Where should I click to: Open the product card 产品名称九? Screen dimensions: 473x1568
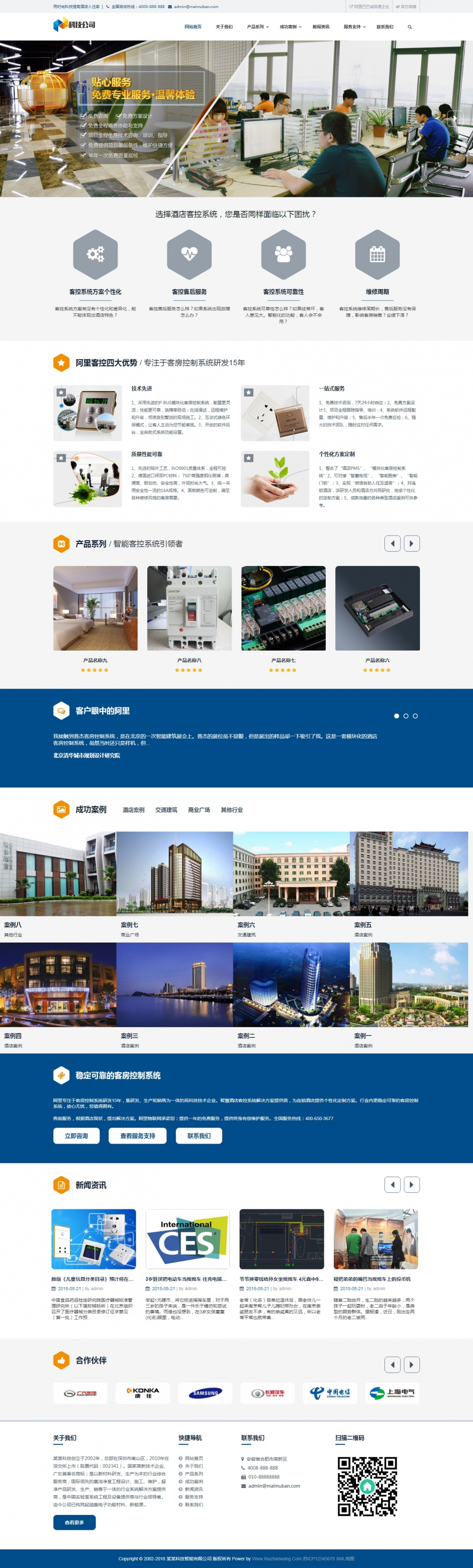coord(96,608)
